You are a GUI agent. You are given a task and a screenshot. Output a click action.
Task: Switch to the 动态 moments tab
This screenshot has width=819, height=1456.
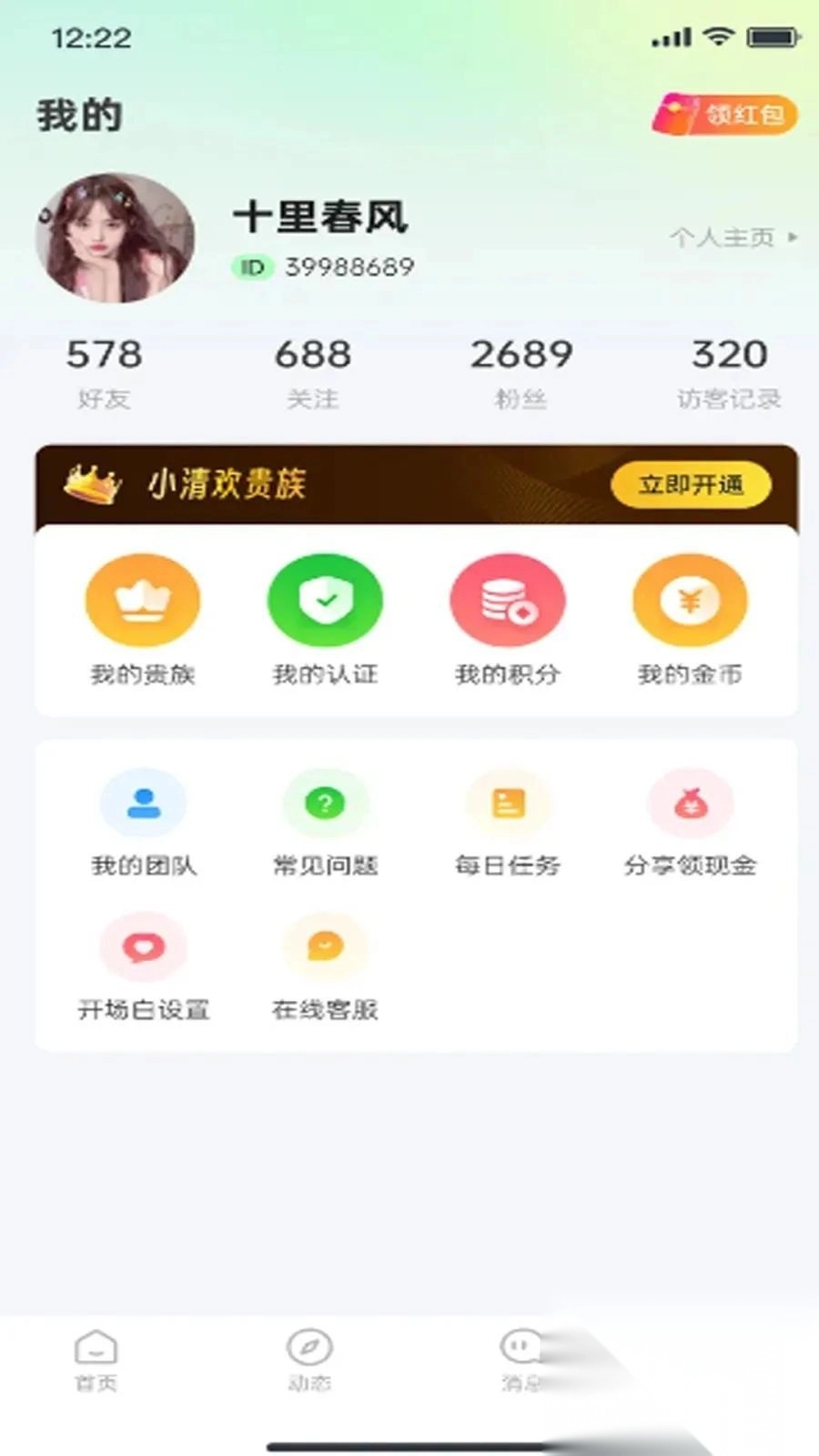click(309, 1360)
